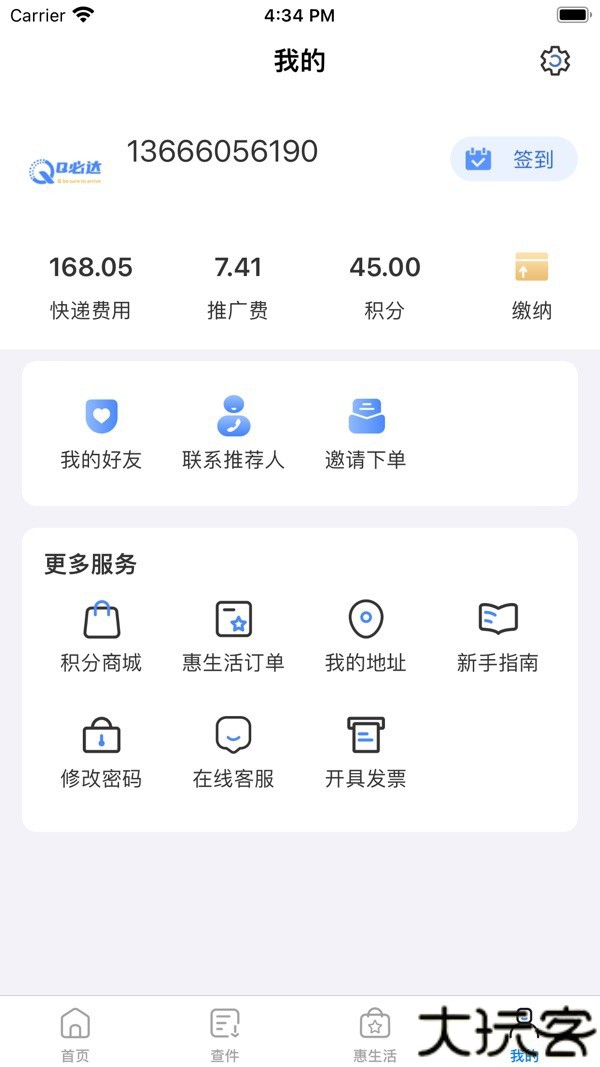The image size is (600, 1067).
Task: View 惠生活订单 orders
Action: tap(233, 637)
